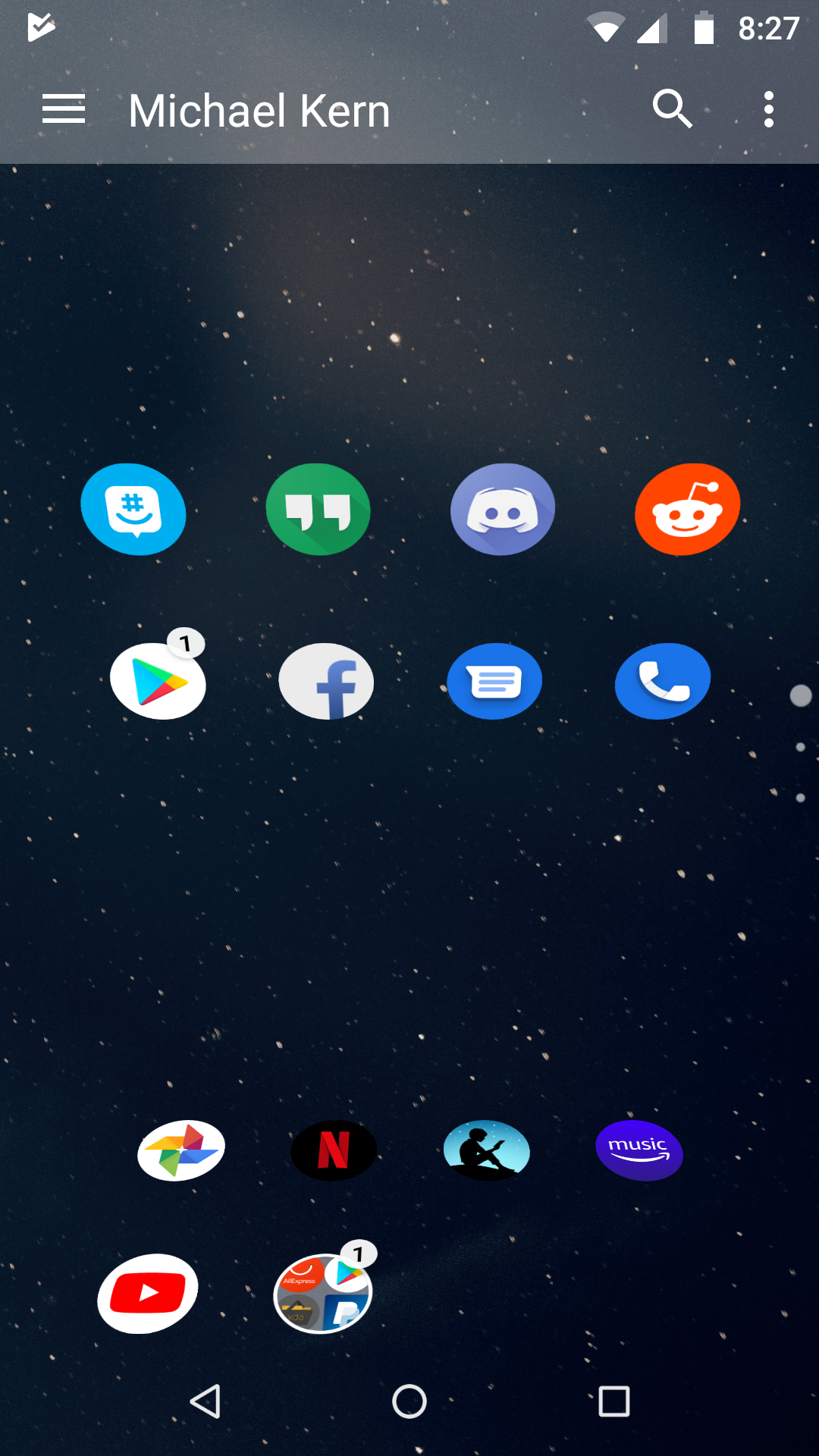Tap the search magnifier icon
The image size is (819, 1456).
tap(672, 110)
